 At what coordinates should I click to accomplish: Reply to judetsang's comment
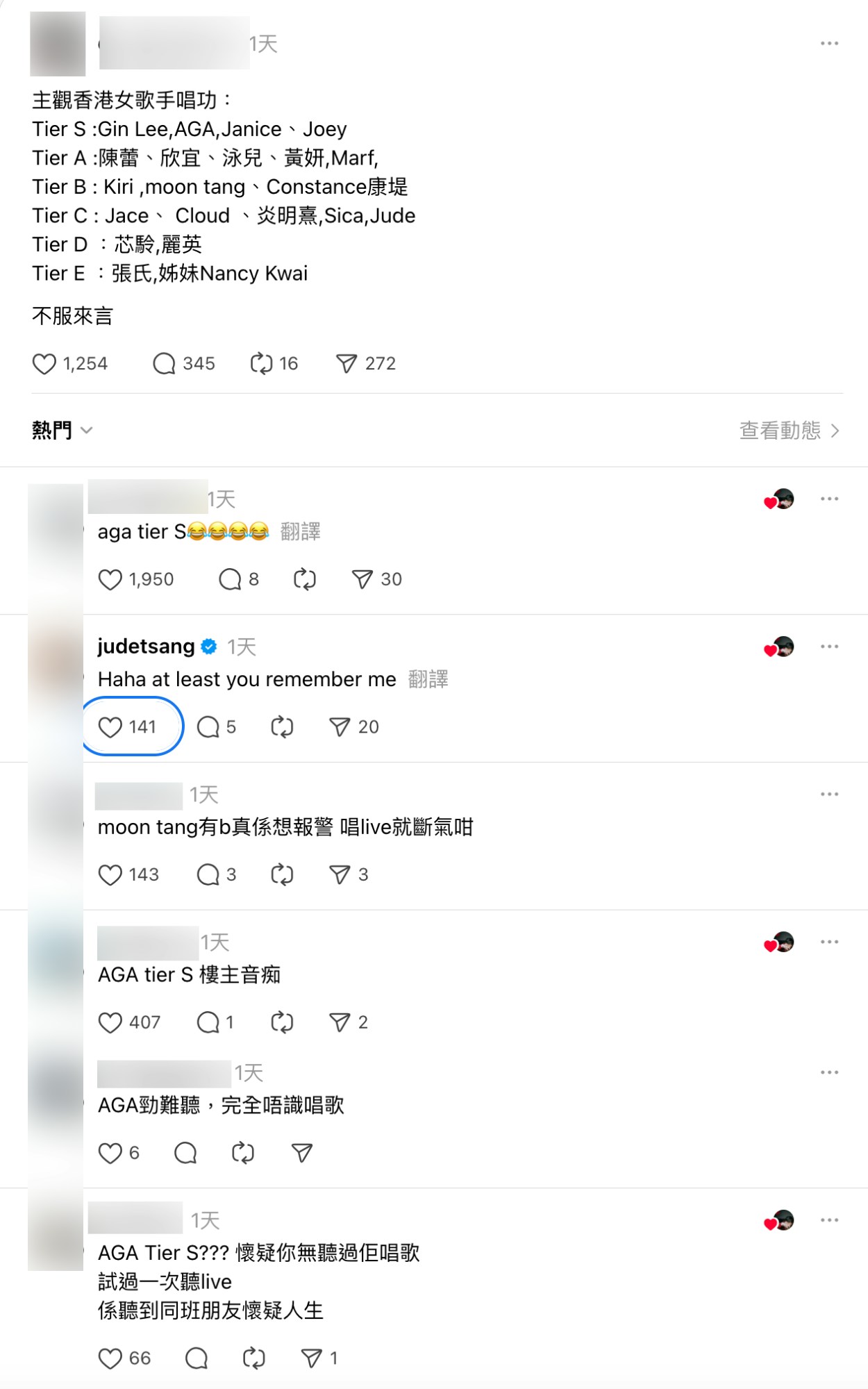(x=208, y=727)
